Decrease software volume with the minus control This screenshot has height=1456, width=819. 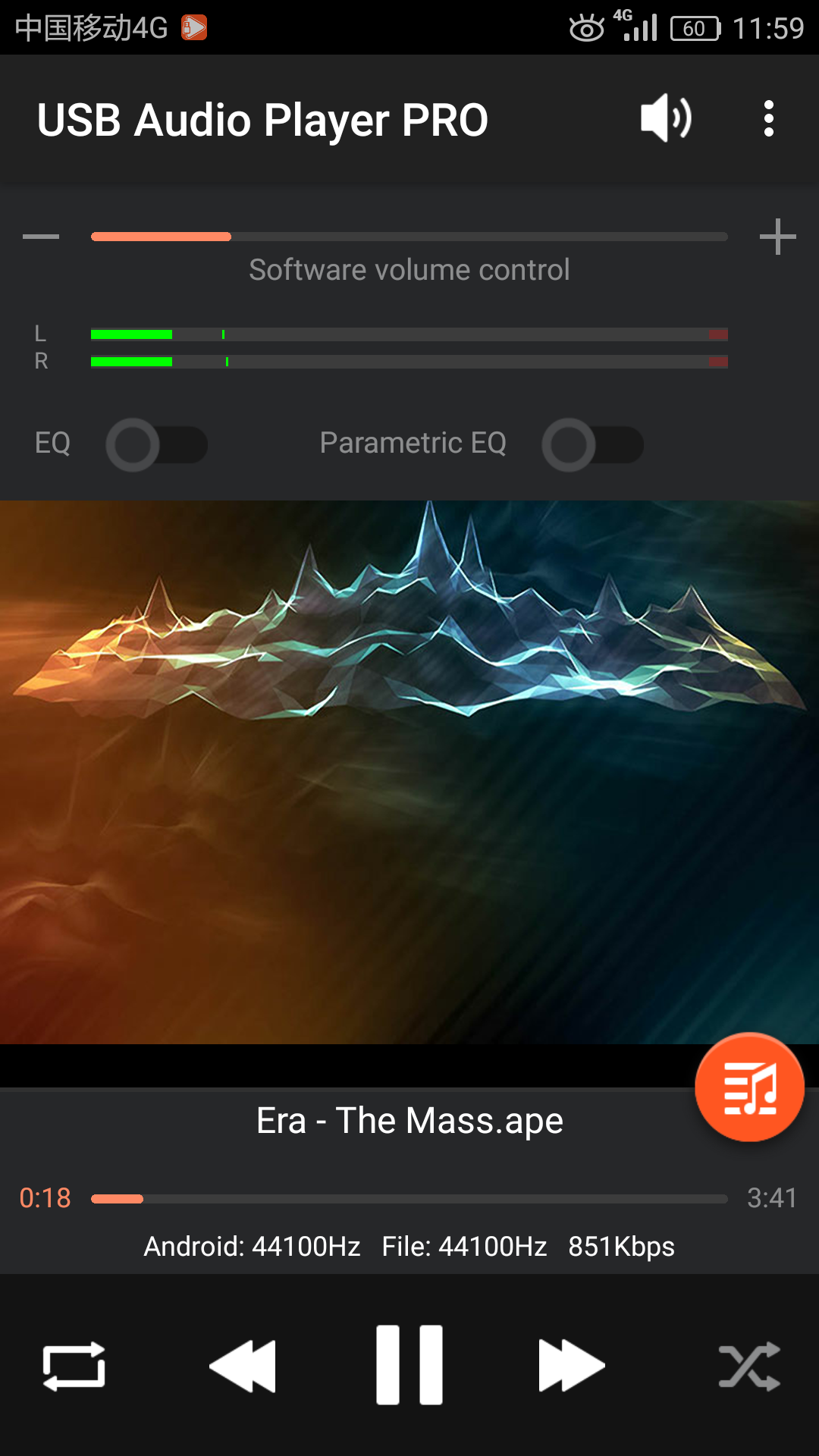pos(42,237)
